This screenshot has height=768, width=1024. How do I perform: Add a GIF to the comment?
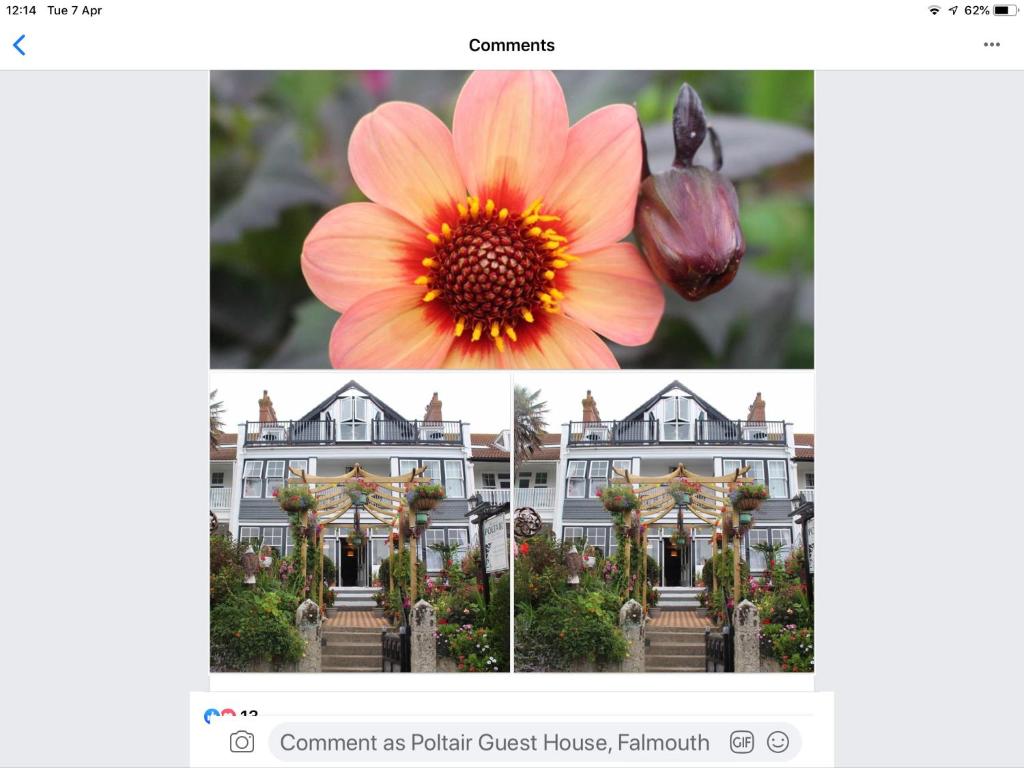(741, 742)
